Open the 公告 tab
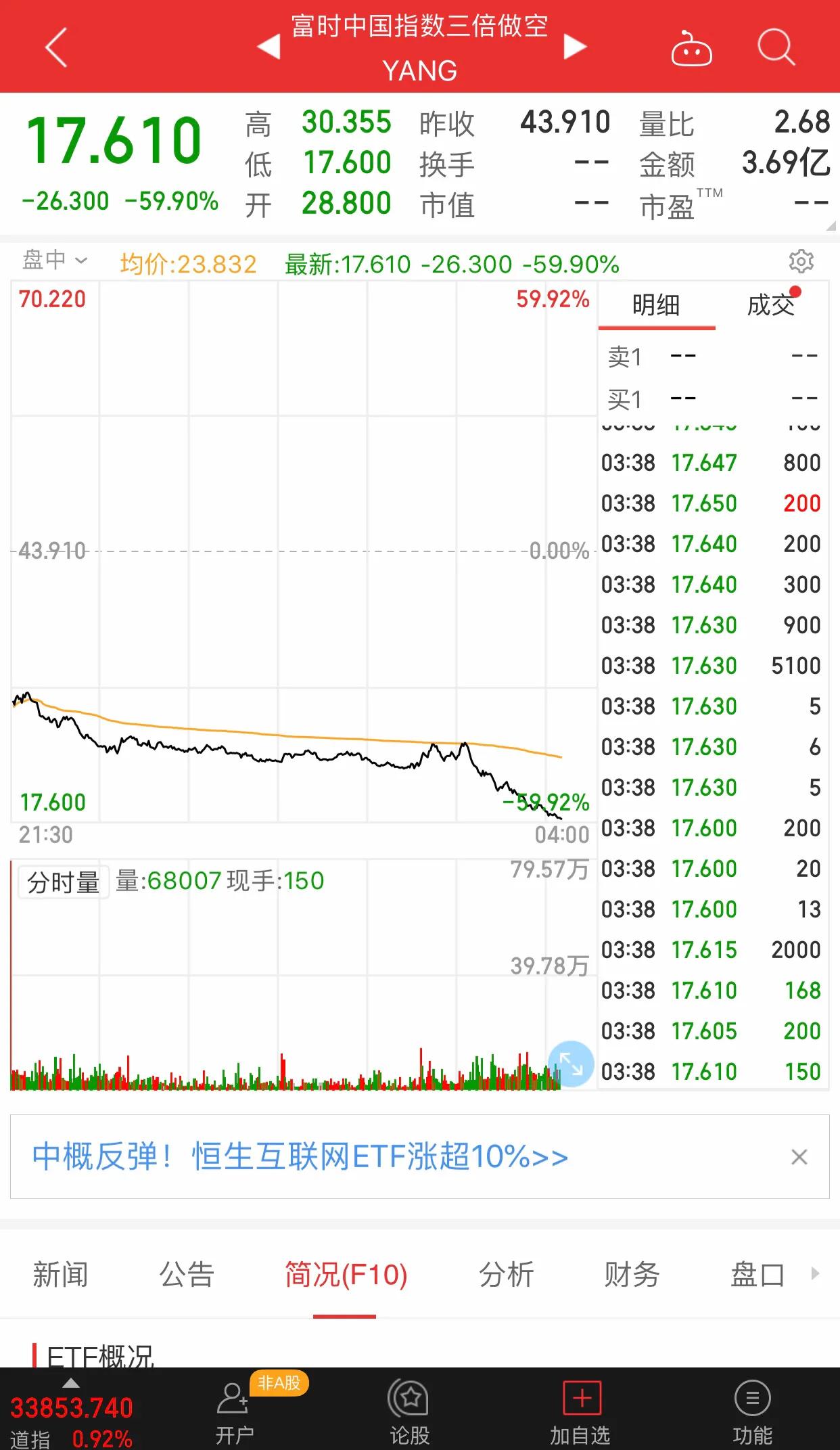The height and width of the screenshot is (1450, 840). click(x=187, y=1274)
